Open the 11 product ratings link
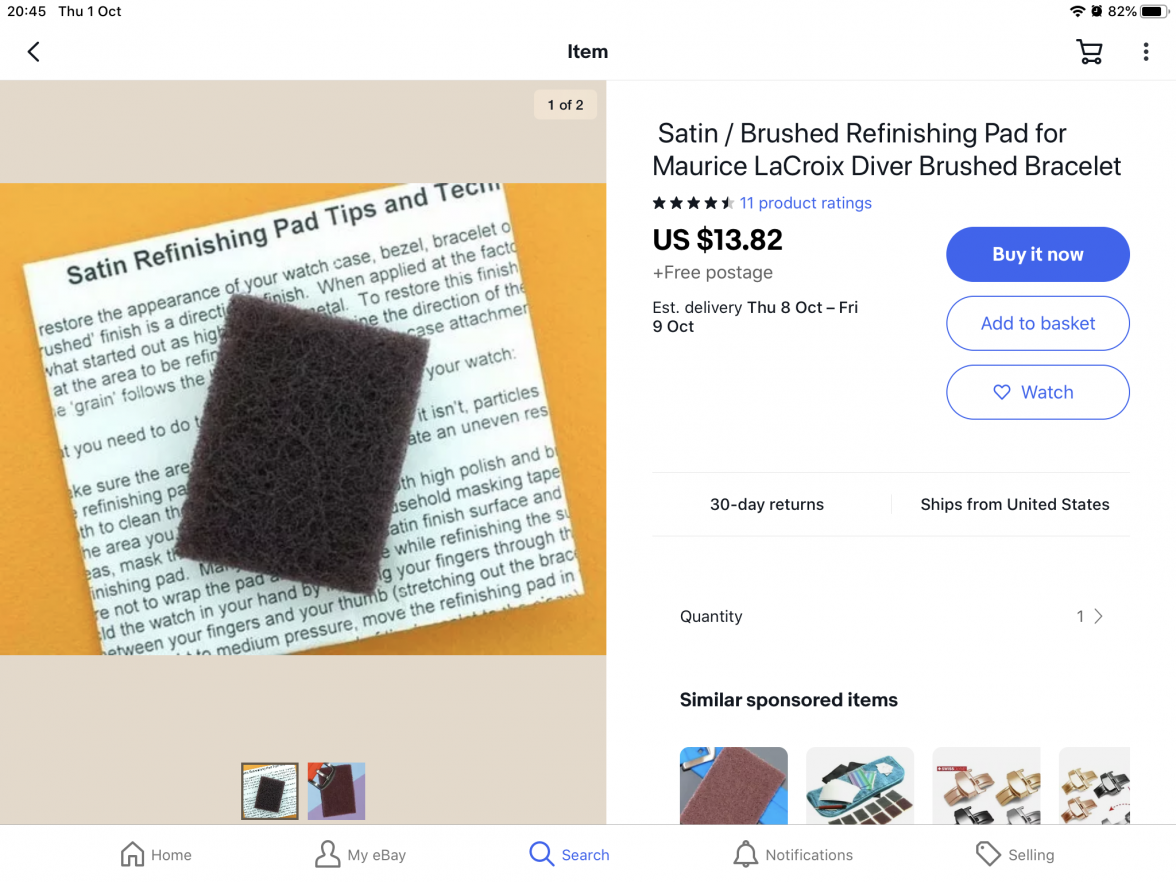This screenshot has width=1176, height=882. coord(805,203)
